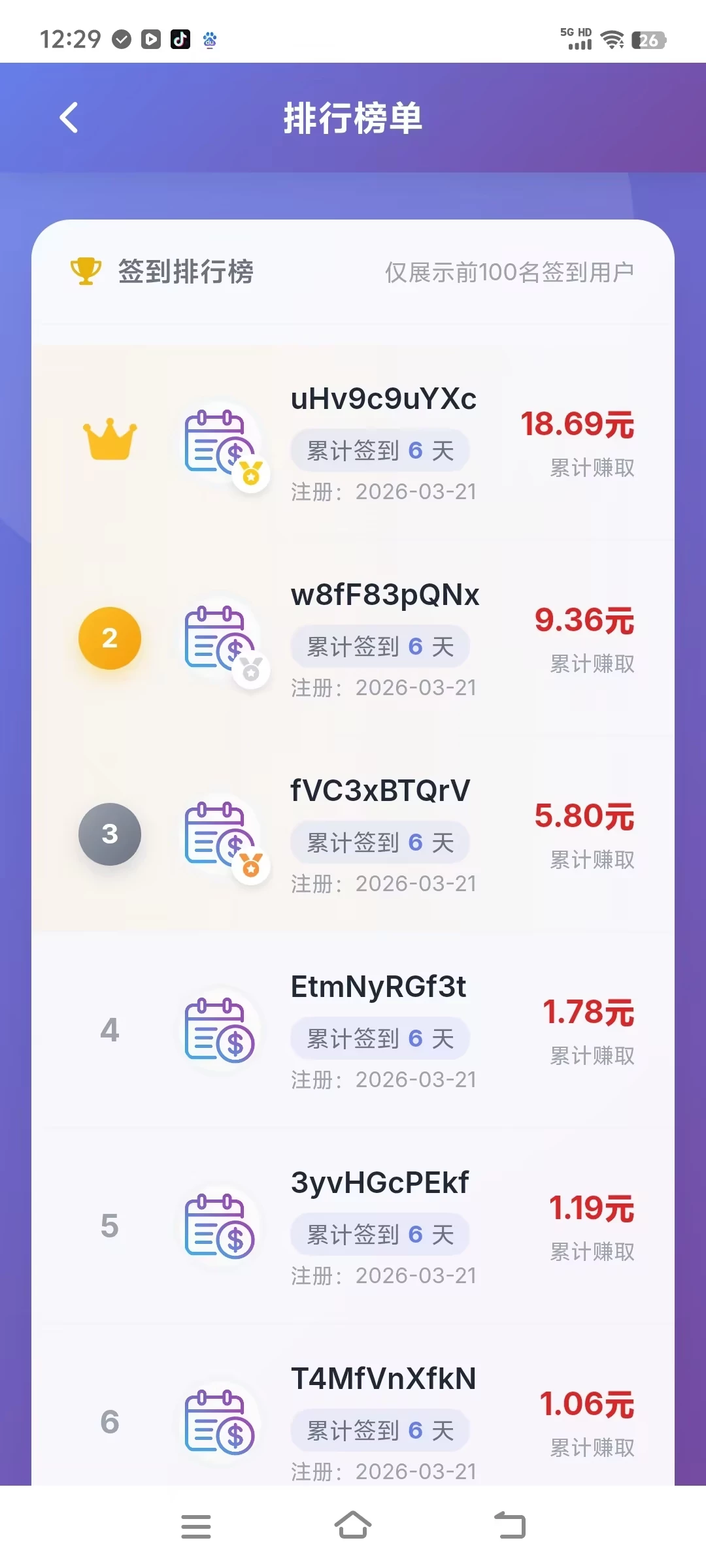Select the 18.69元 earnings amount
The width and height of the screenshot is (706, 1568).
(x=578, y=425)
